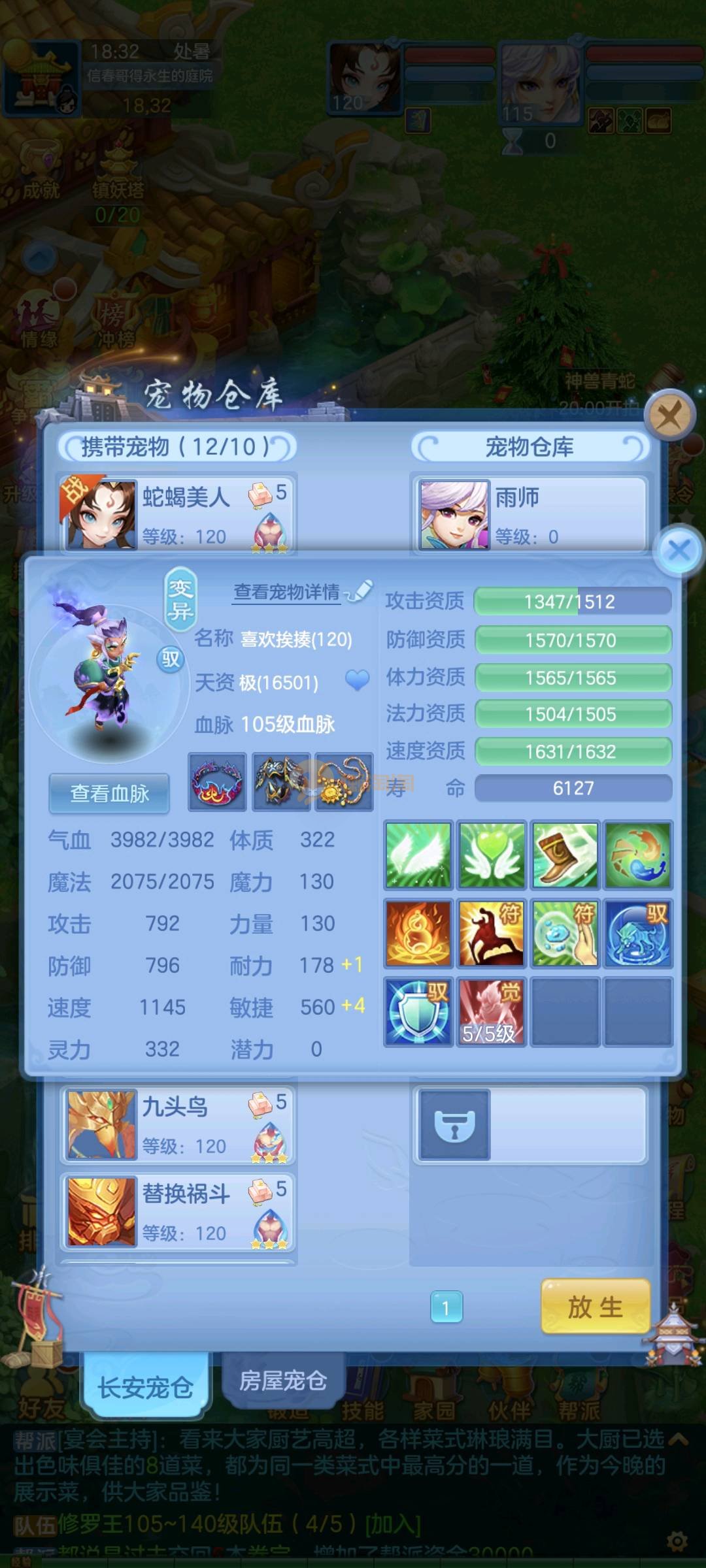This screenshot has width=706, height=1568.
Task: Select the 替换祸斗 pet row
Action: pyautogui.click(x=178, y=1211)
